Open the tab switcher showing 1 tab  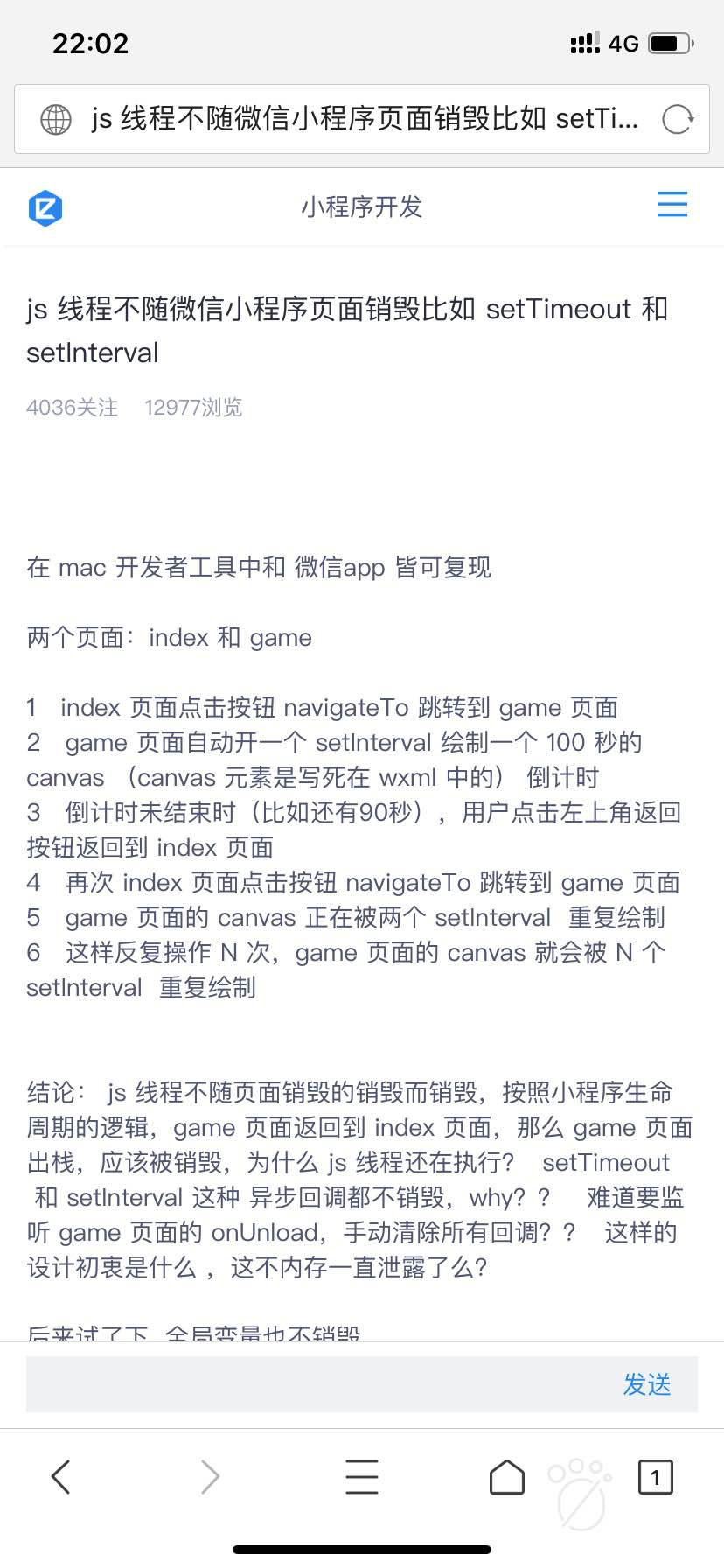tap(656, 1477)
